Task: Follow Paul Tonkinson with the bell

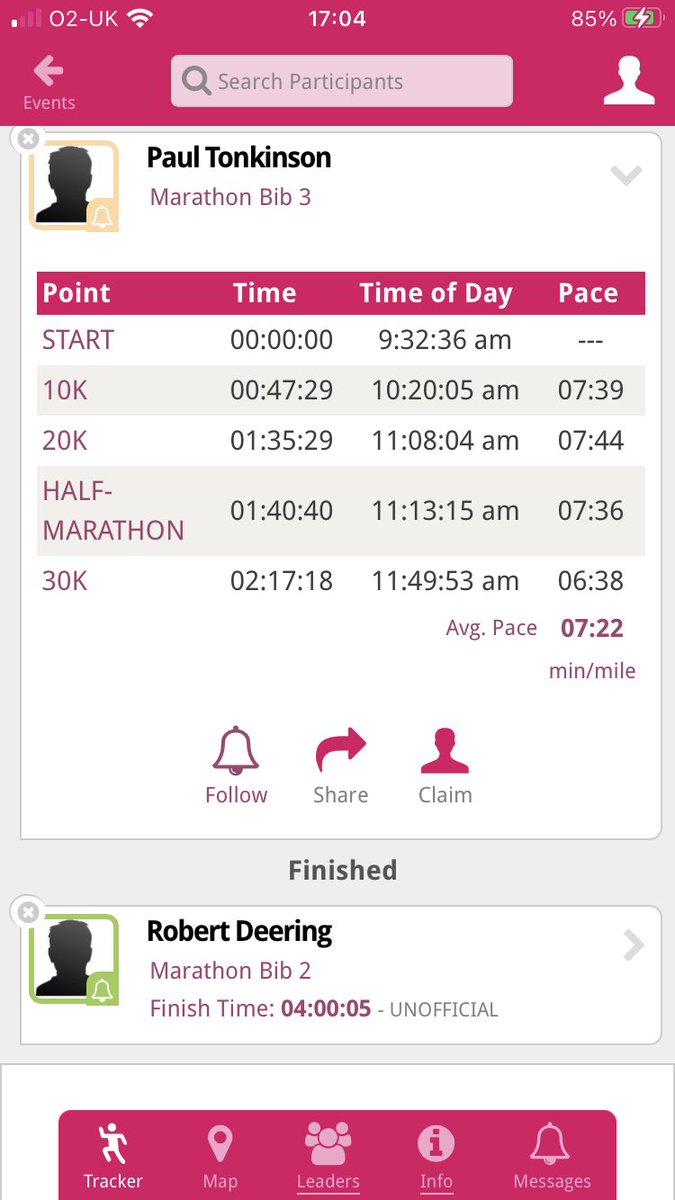Action: coord(236,766)
